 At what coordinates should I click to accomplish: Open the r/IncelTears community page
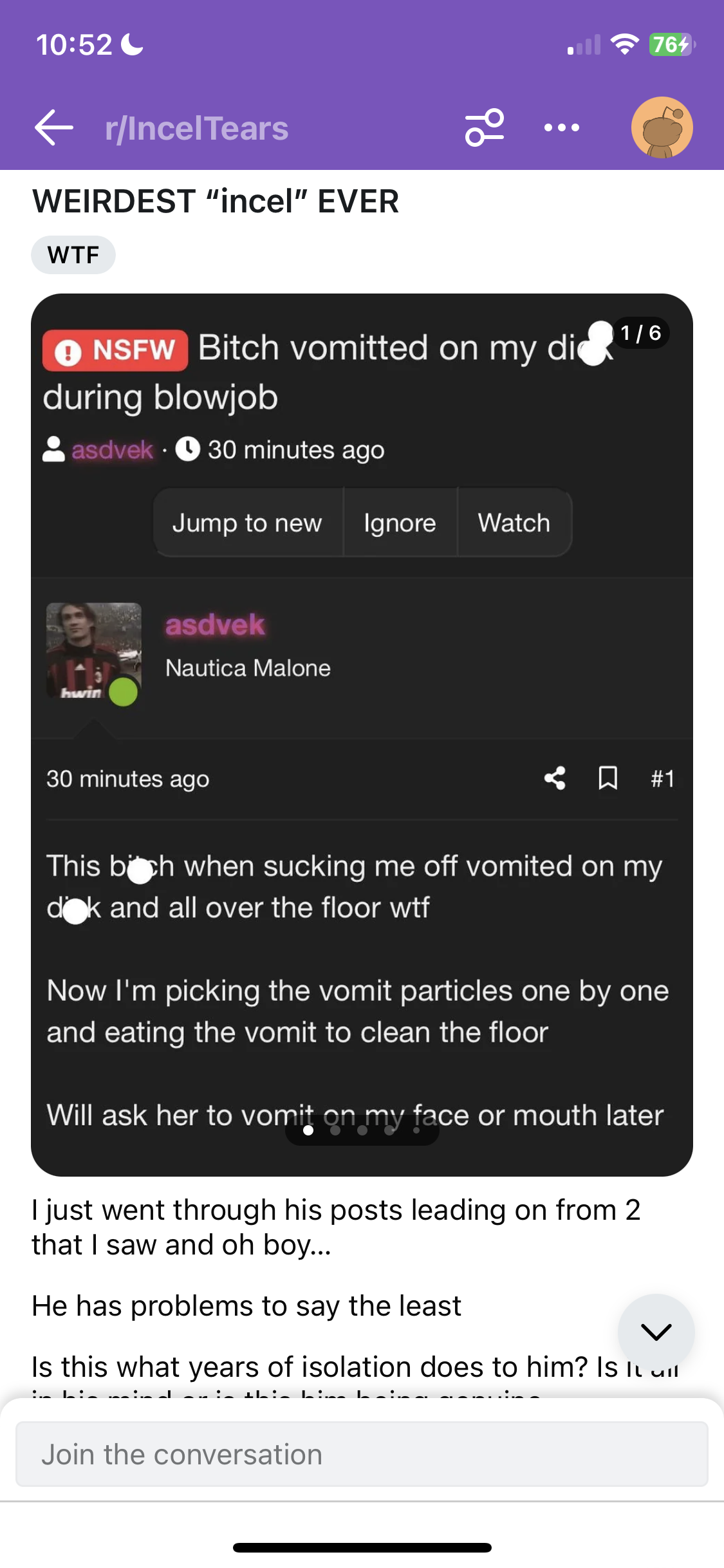point(197,128)
